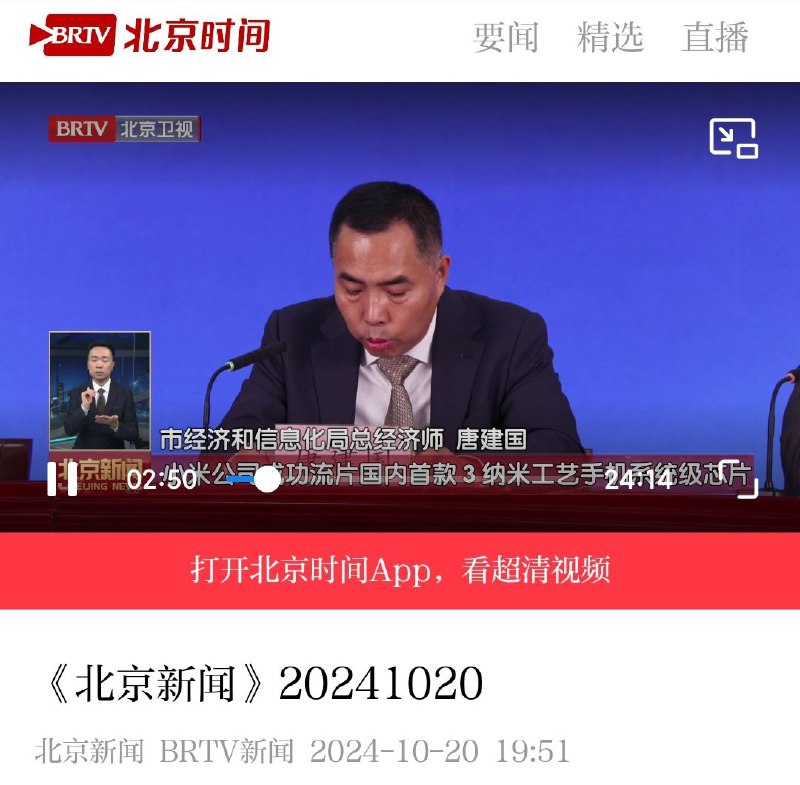800x785 pixels.
Task: Switch to the 要闻 tab
Action: pos(505,38)
